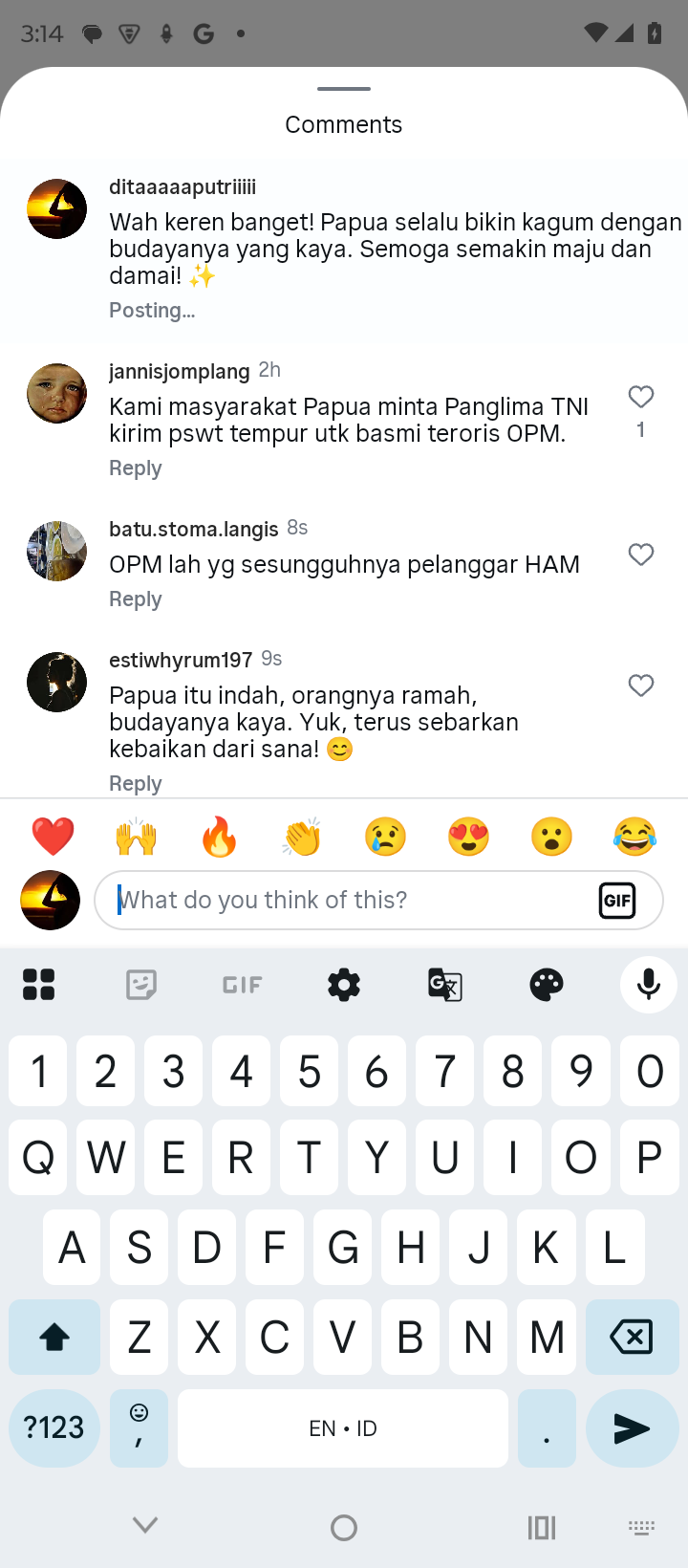Insert the crying face emoji

pyautogui.click(x=385, y=837)
